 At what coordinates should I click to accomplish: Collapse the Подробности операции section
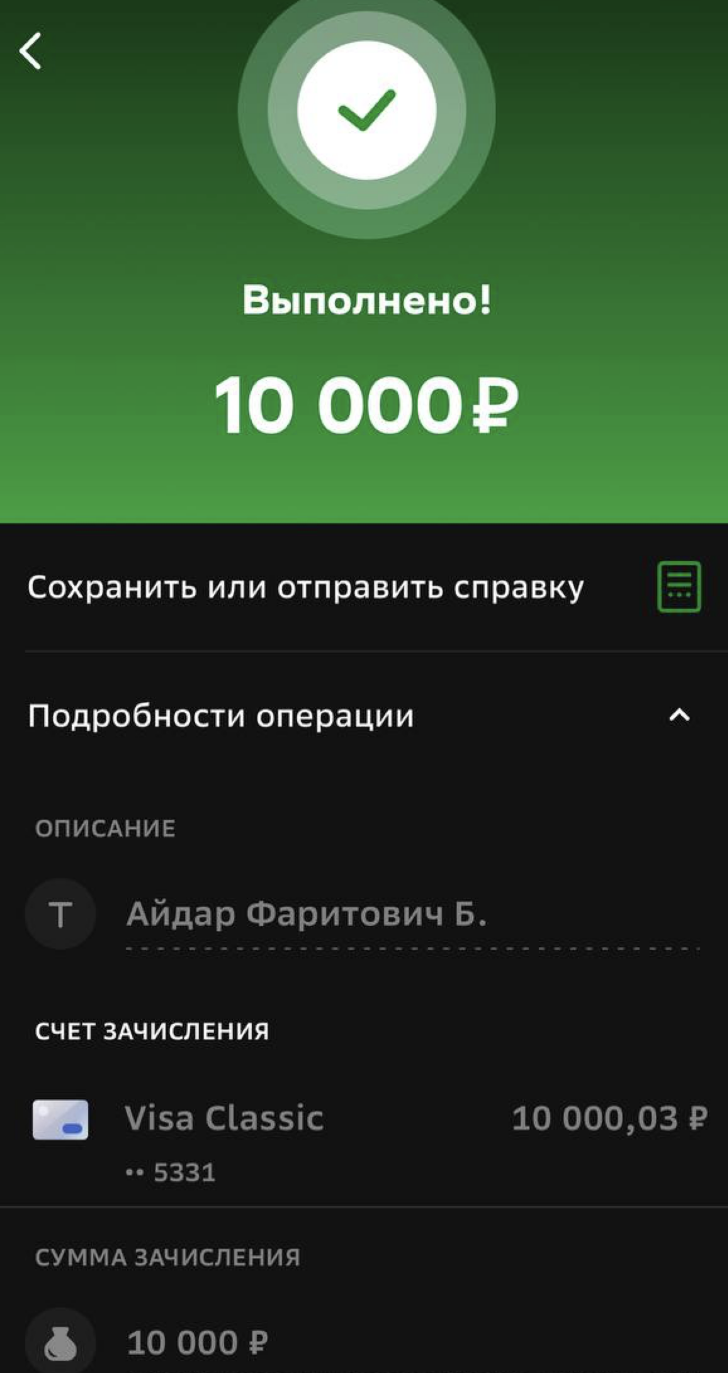click(x=679, y=716)
